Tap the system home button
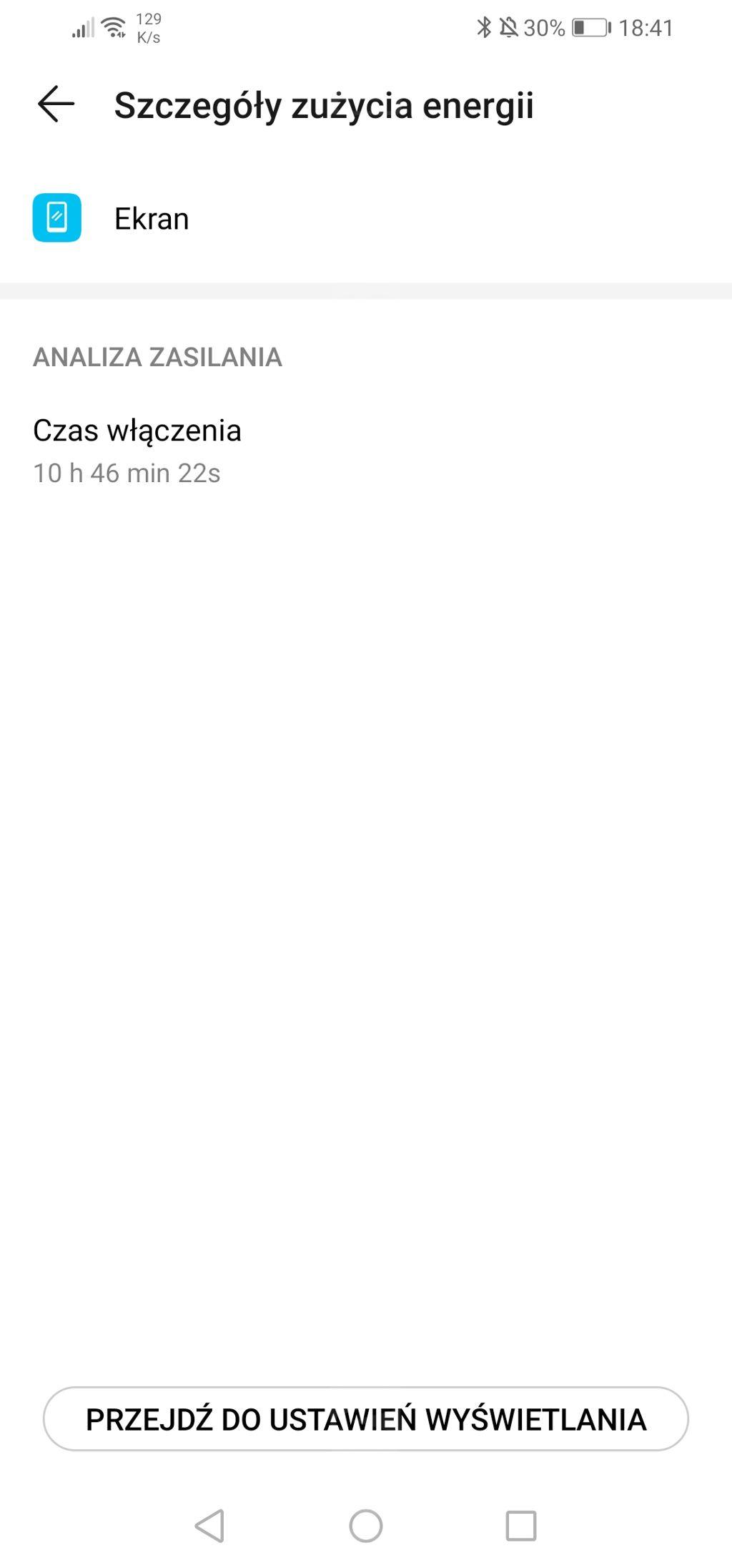This screenshot has width=732, height=1568. coord(366,1526)
